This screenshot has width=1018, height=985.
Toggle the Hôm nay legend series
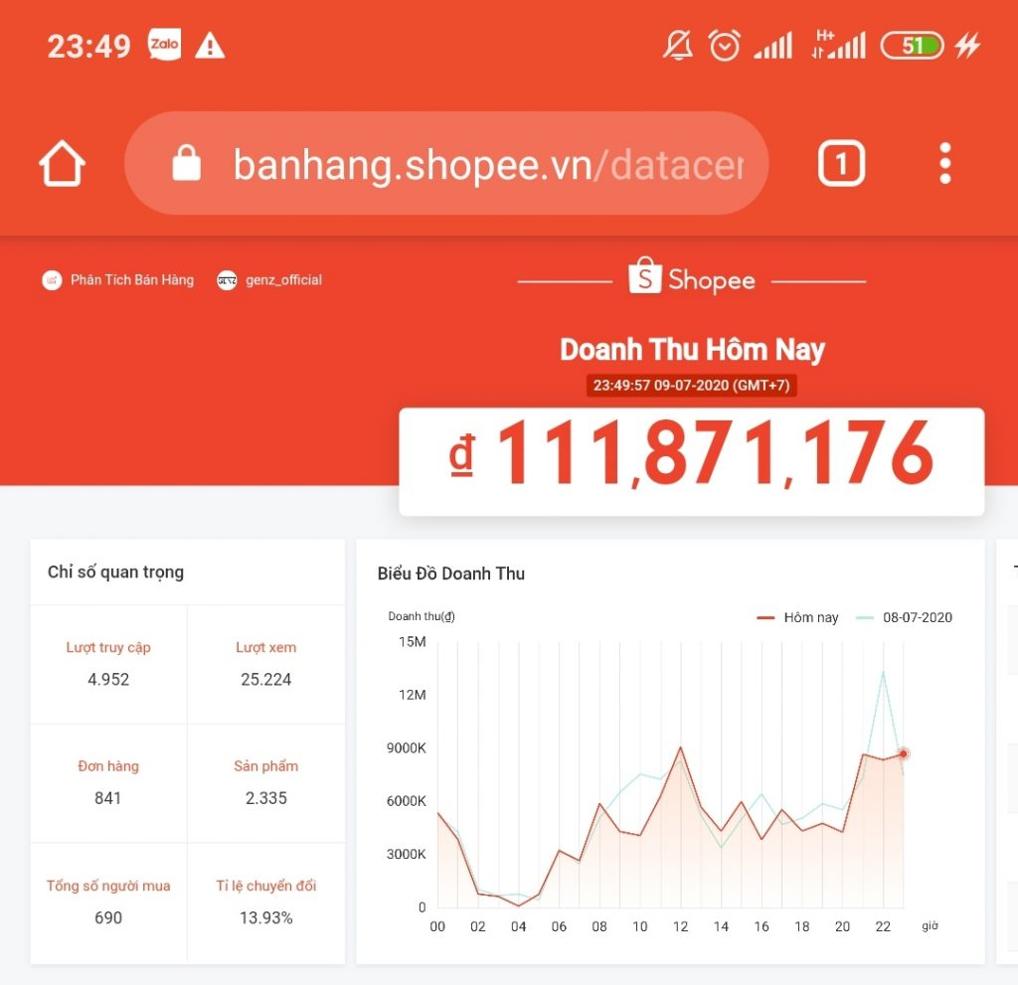click(x=798, y=618)
